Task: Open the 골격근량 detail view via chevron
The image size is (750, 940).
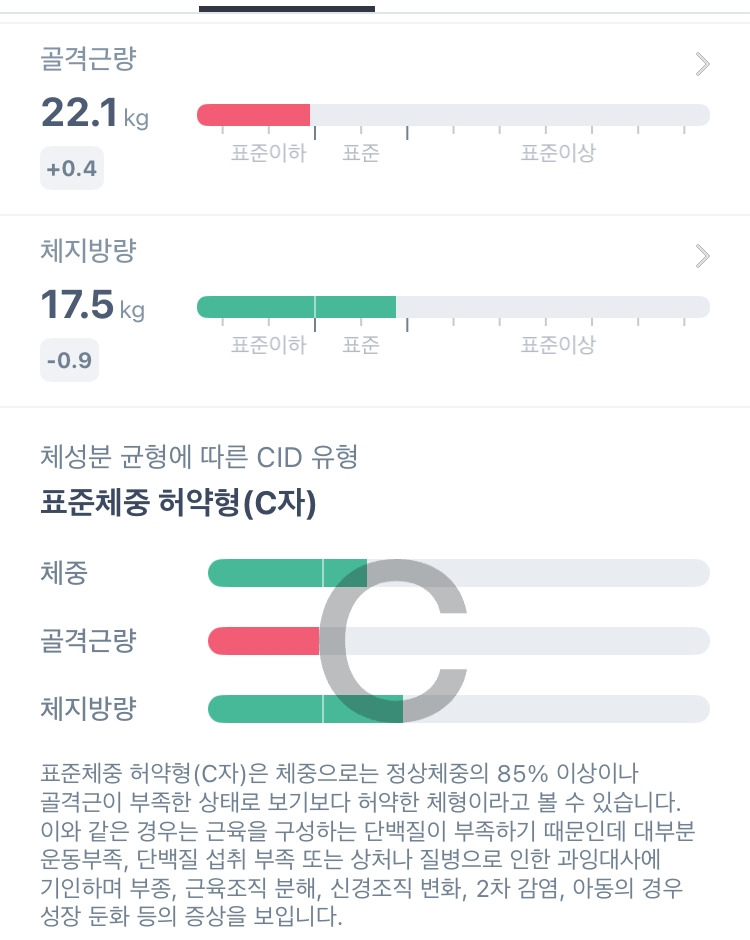Action: 703,64
